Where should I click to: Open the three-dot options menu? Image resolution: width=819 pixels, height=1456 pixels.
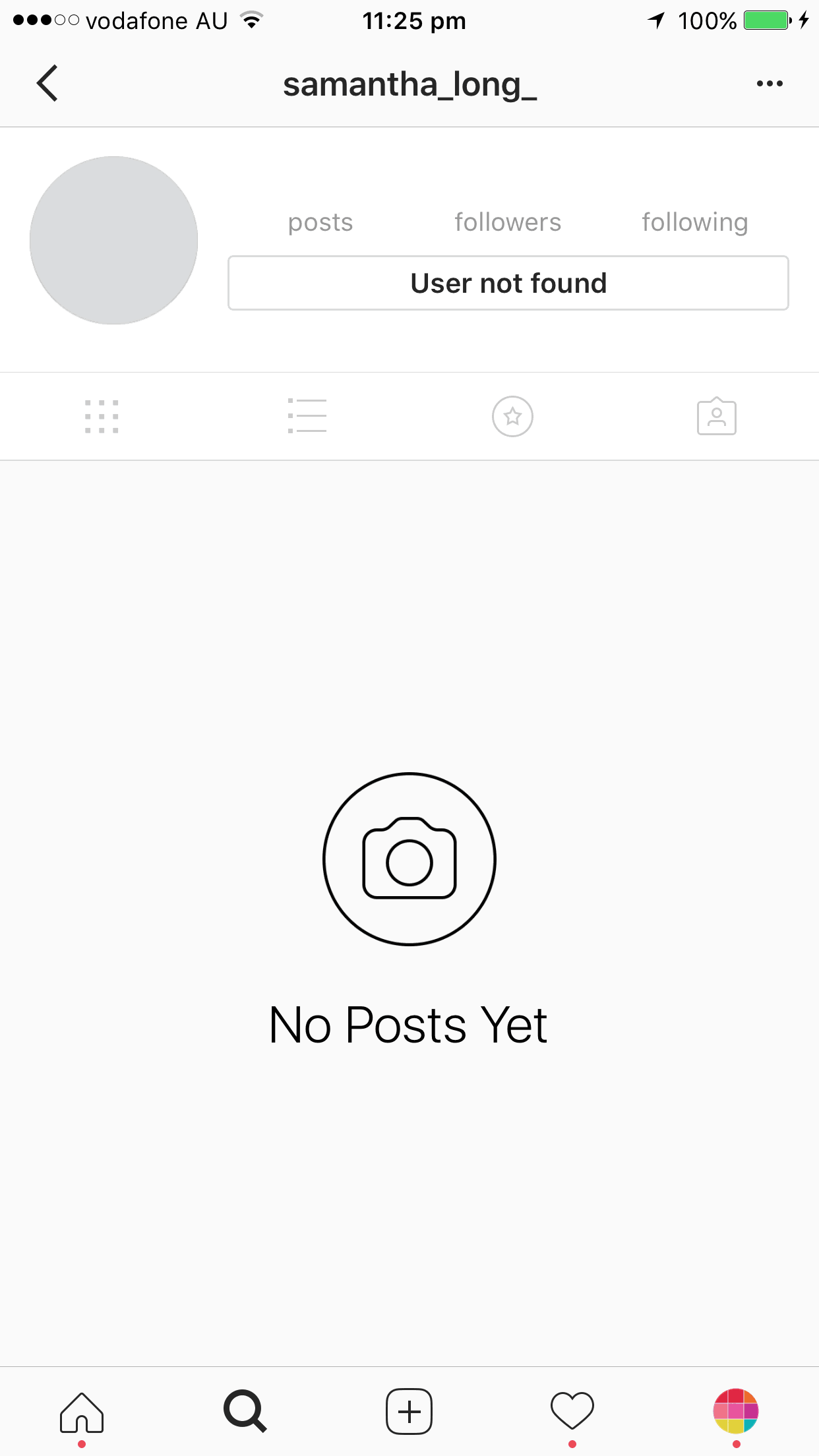coord(770,84)
